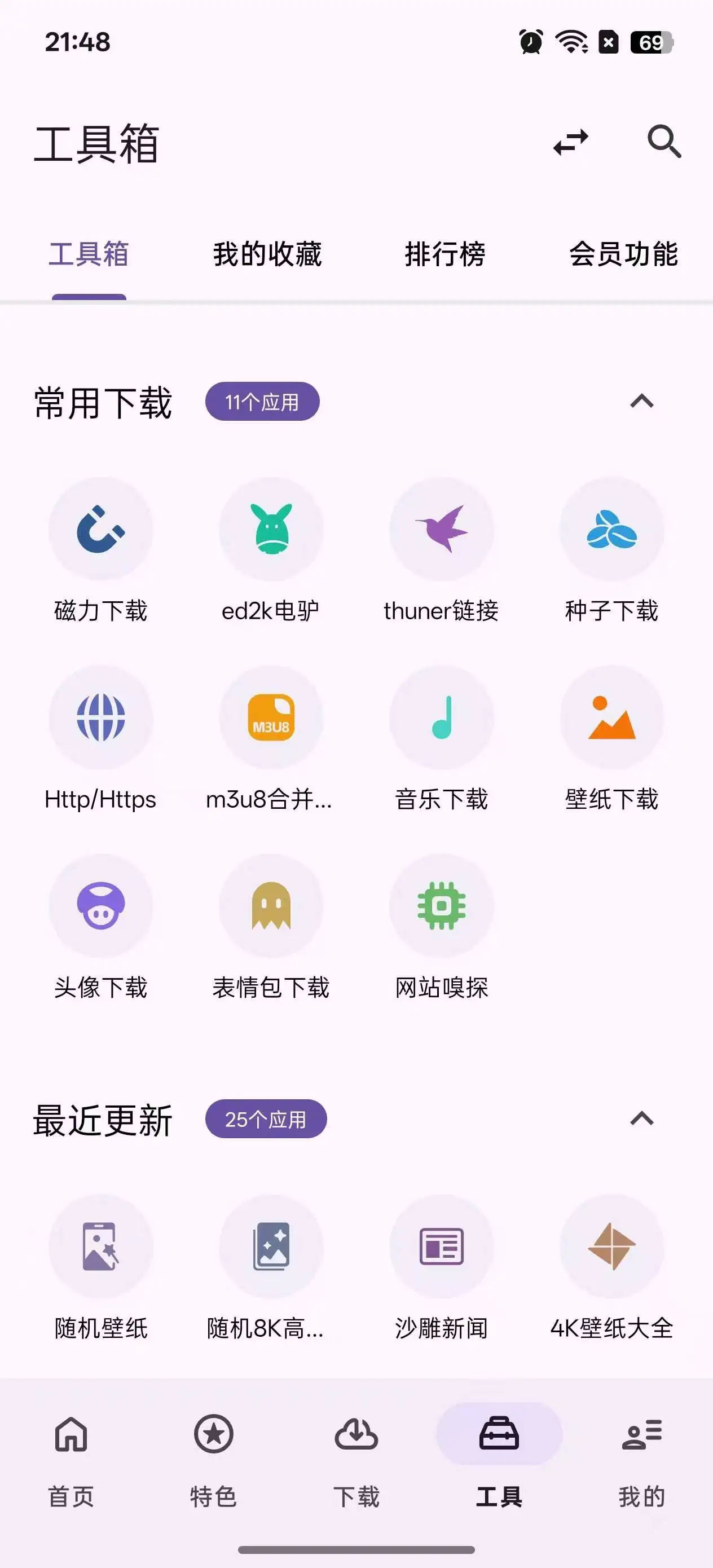Open the 排行榜 tab

point(445,254)
